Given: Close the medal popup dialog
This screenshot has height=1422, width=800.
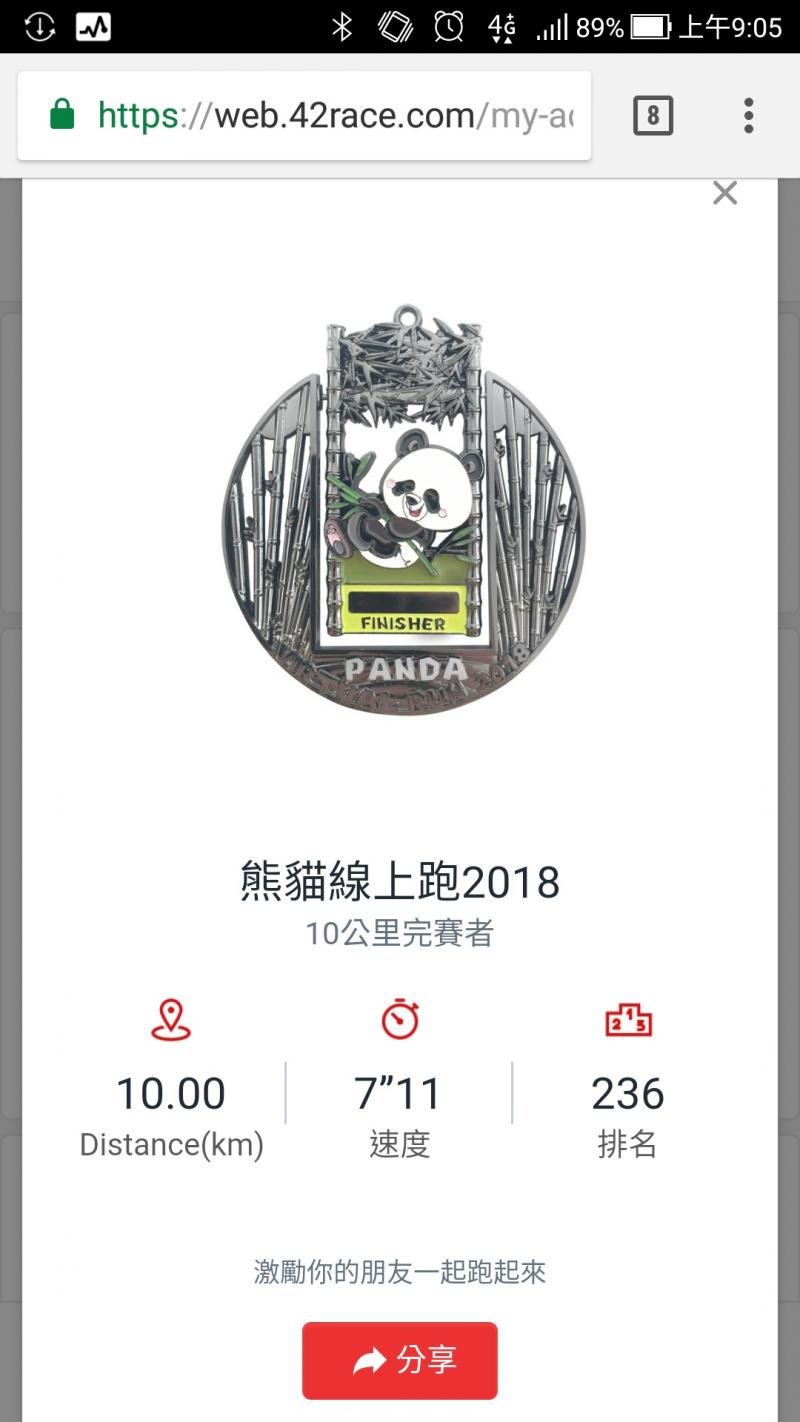Looking at the screenshot, I should point(724,193).
